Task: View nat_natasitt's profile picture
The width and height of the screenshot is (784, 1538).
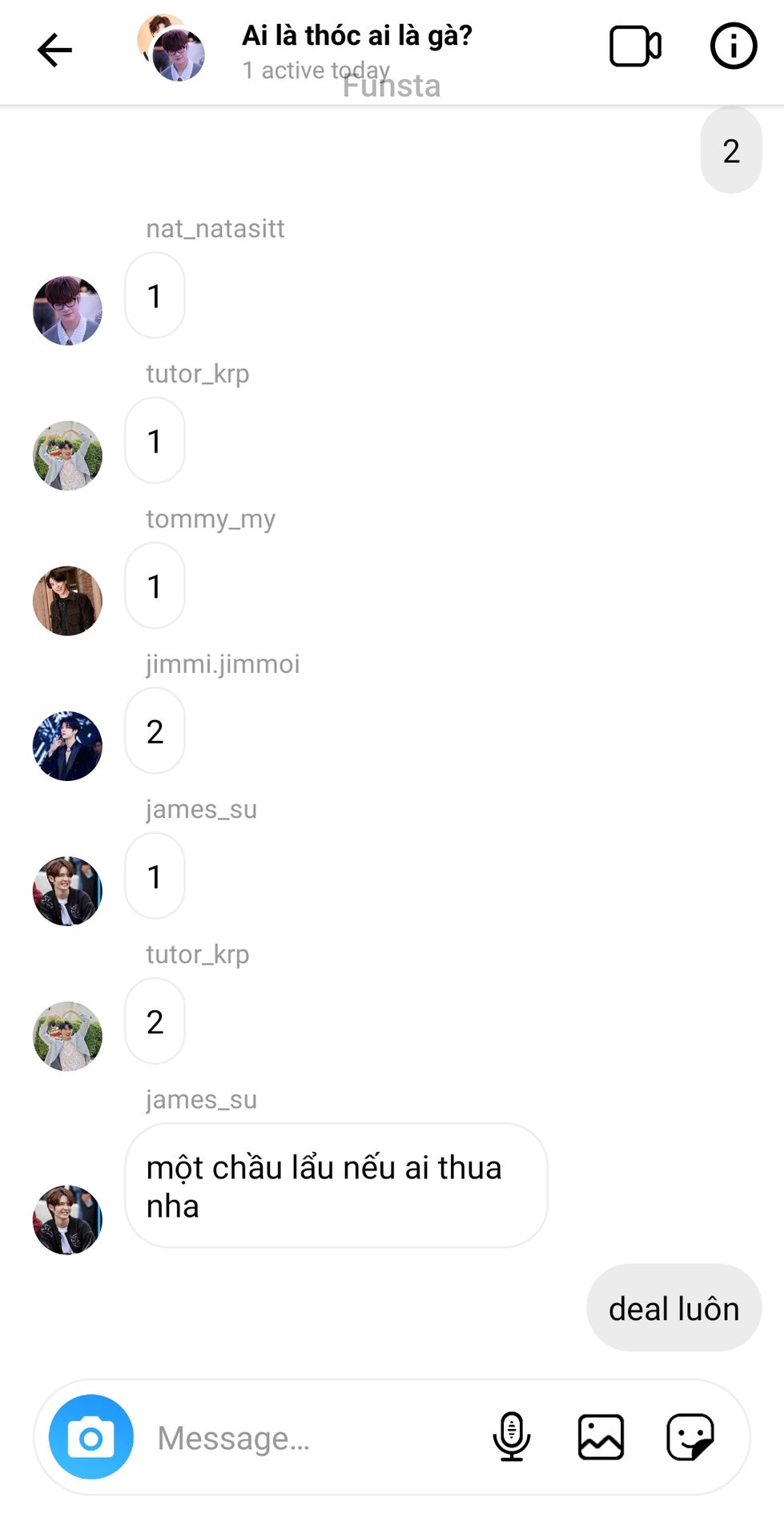Action: click(x=67, y=311)
